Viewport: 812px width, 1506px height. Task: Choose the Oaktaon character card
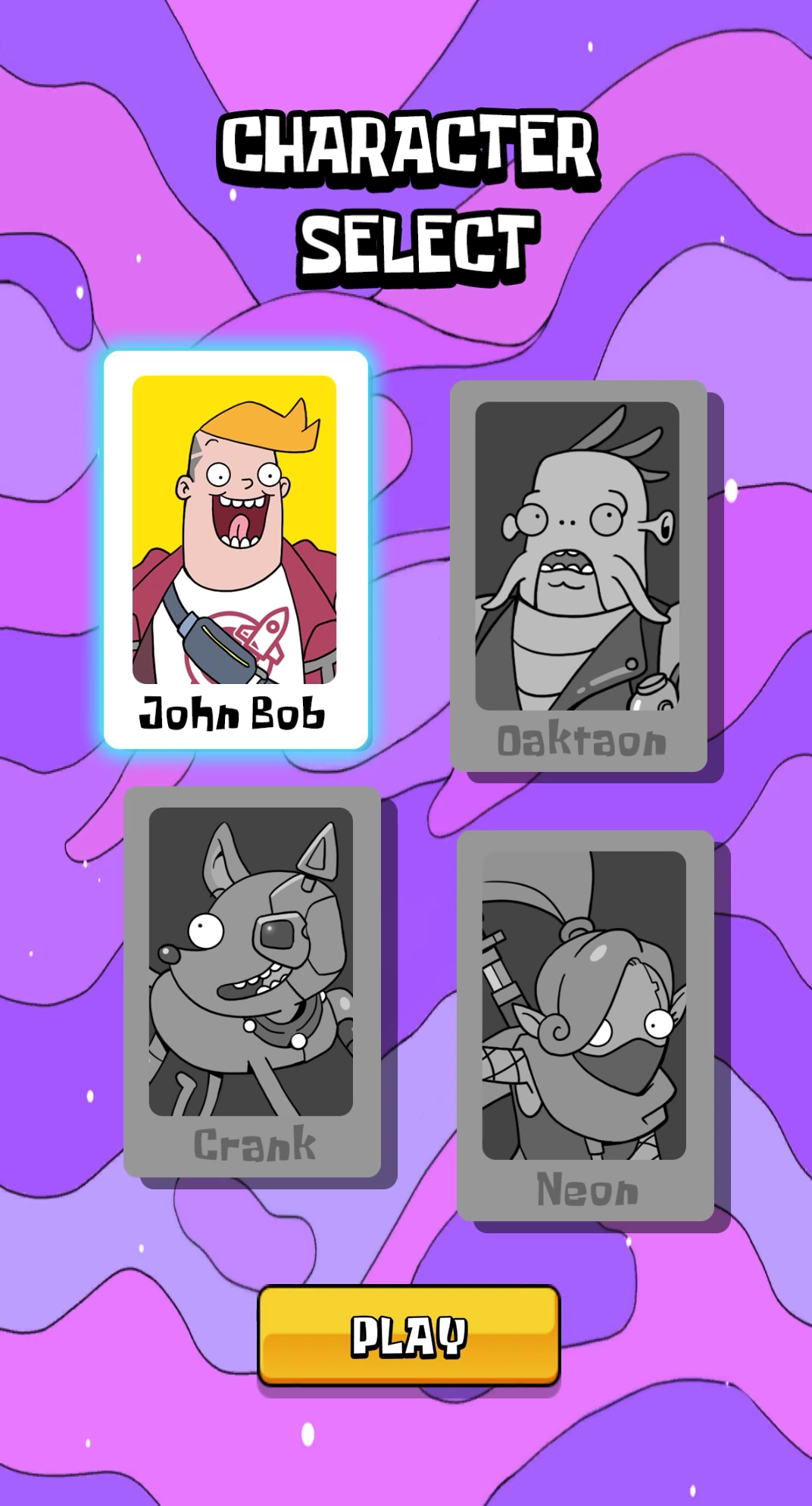578,576
